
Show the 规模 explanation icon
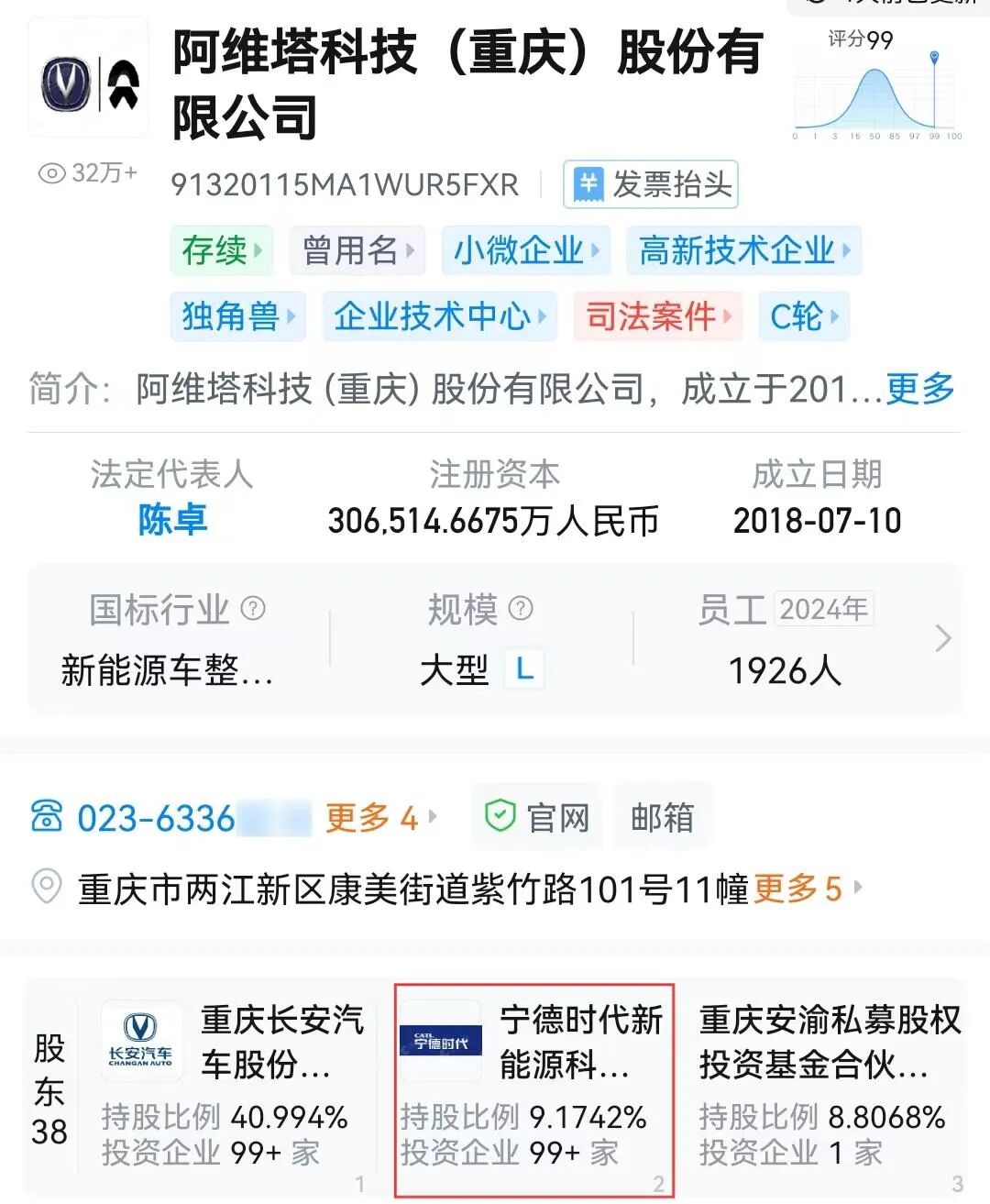[521, 608]
